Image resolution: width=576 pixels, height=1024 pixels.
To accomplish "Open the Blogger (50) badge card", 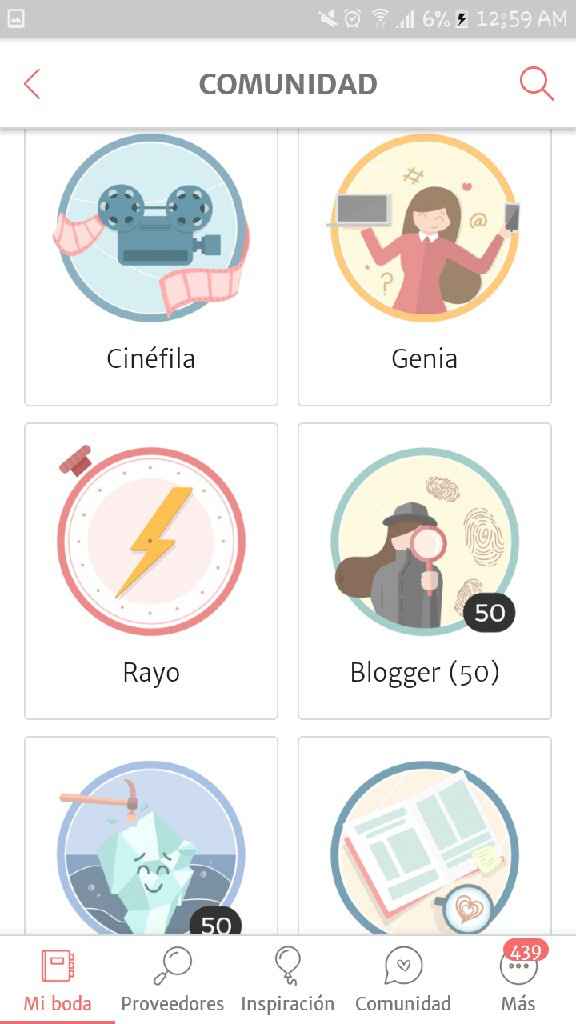I will point(424,571).
